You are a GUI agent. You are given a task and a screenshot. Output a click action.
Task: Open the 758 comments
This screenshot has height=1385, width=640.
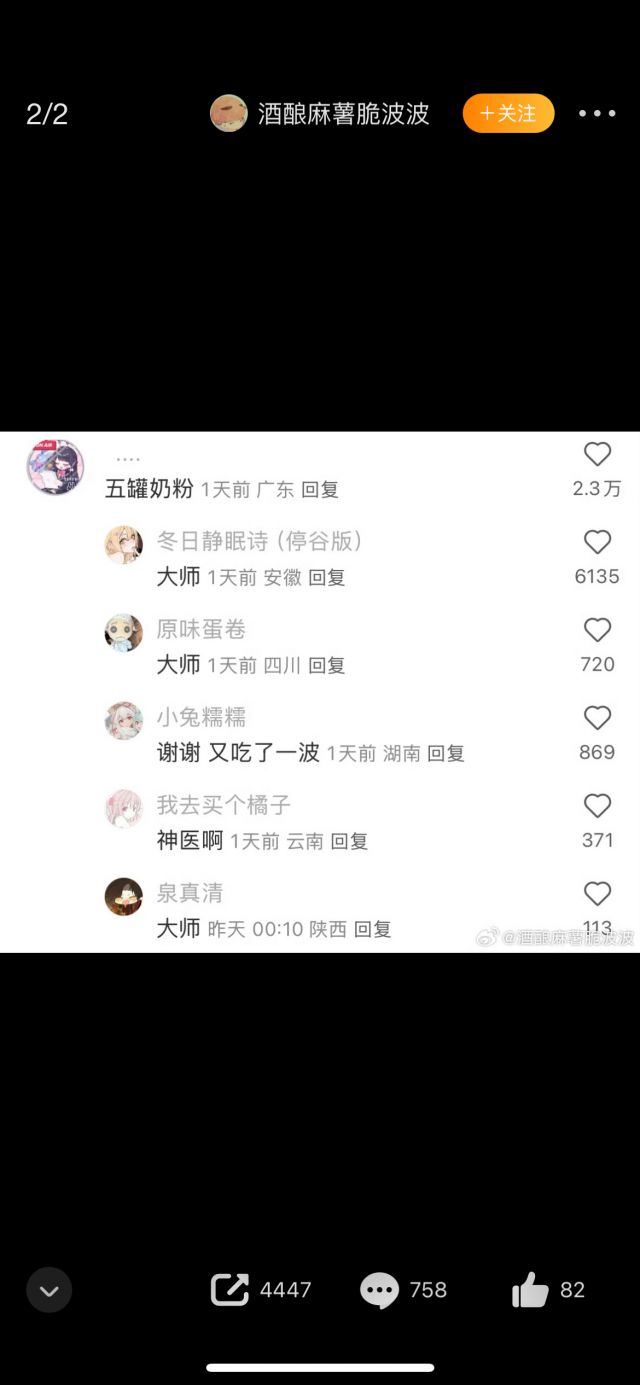click(x=379, y=1290)
